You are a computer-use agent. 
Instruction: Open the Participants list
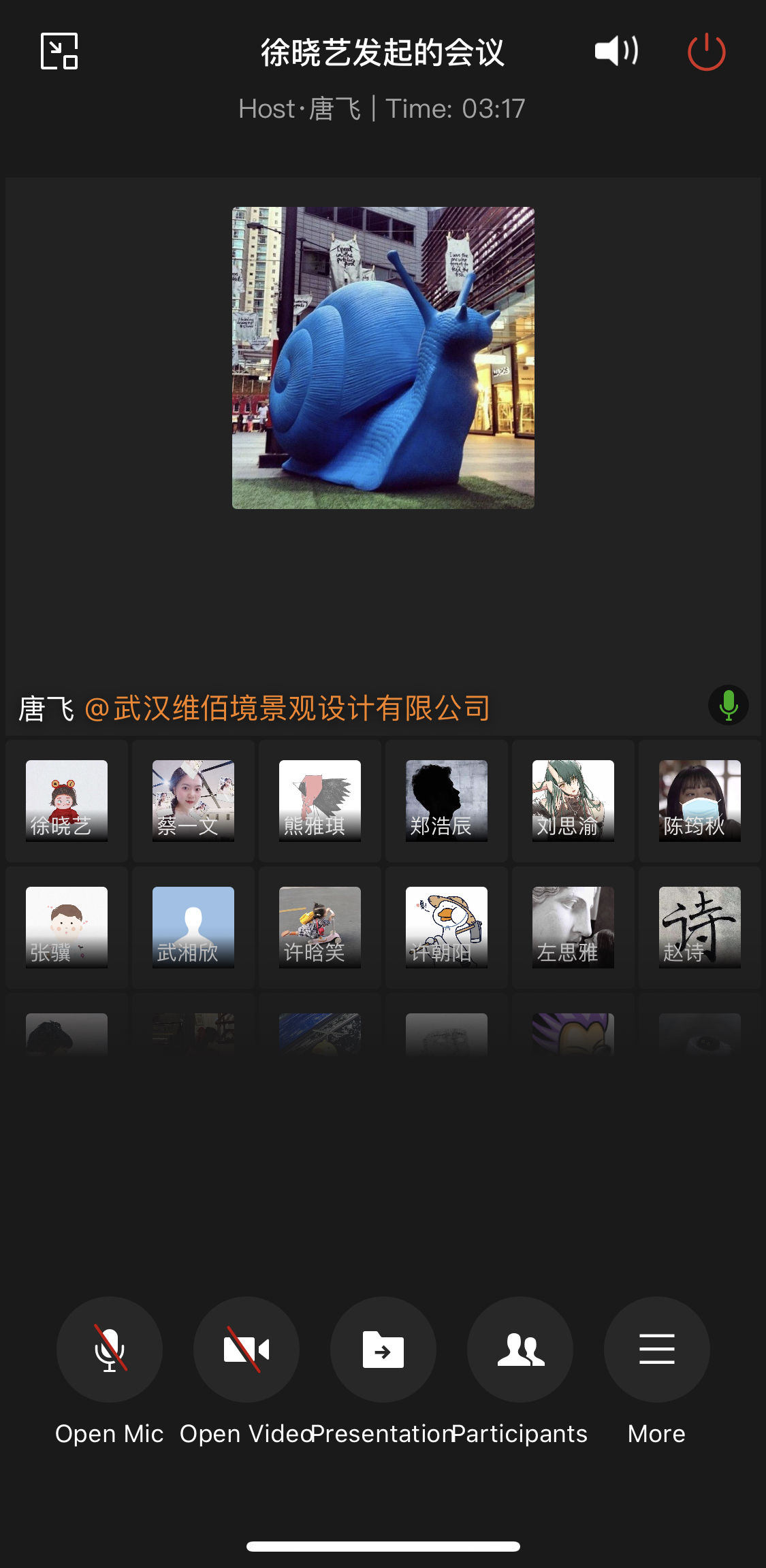click(x=520, y=1349)
